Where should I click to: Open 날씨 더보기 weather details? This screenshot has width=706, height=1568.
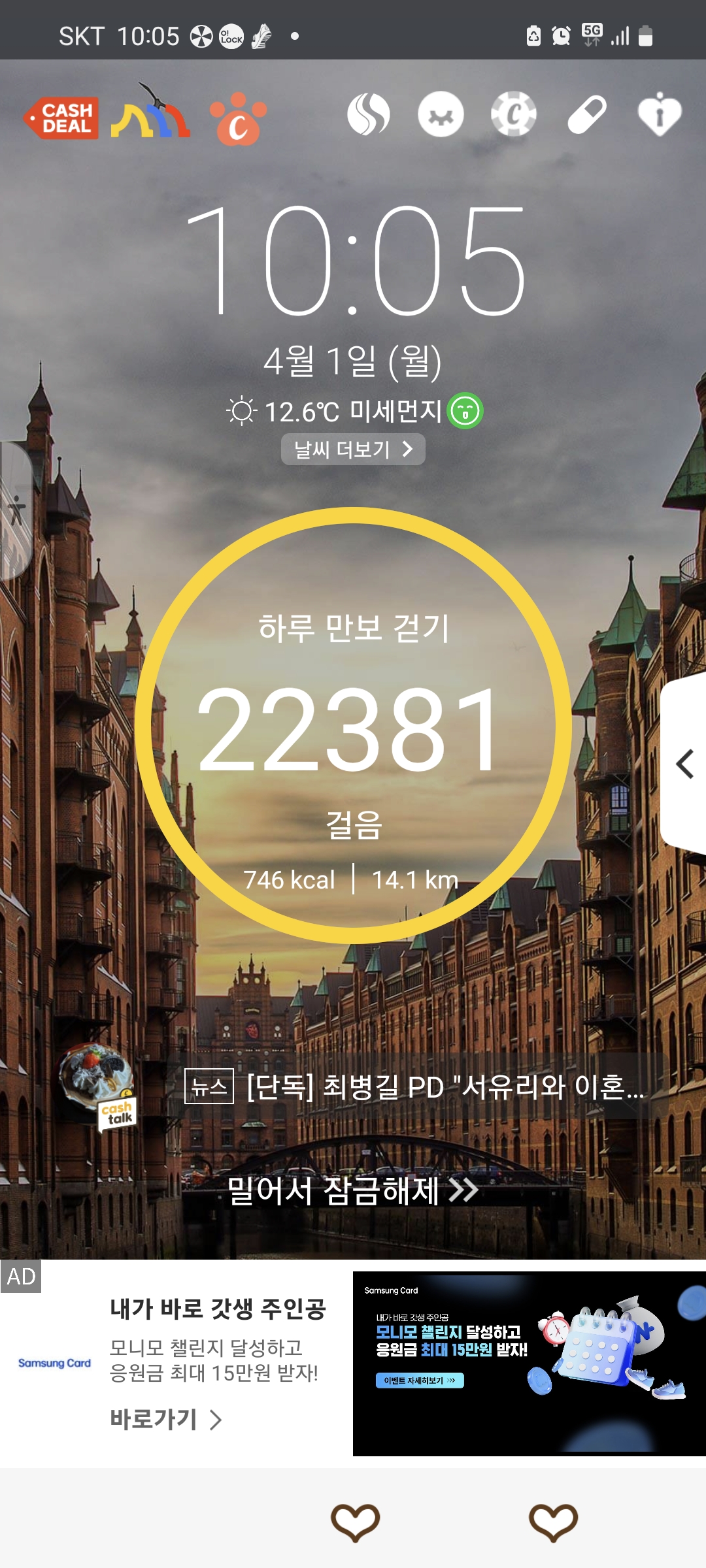pyautogui.click(x=353, y=449)
